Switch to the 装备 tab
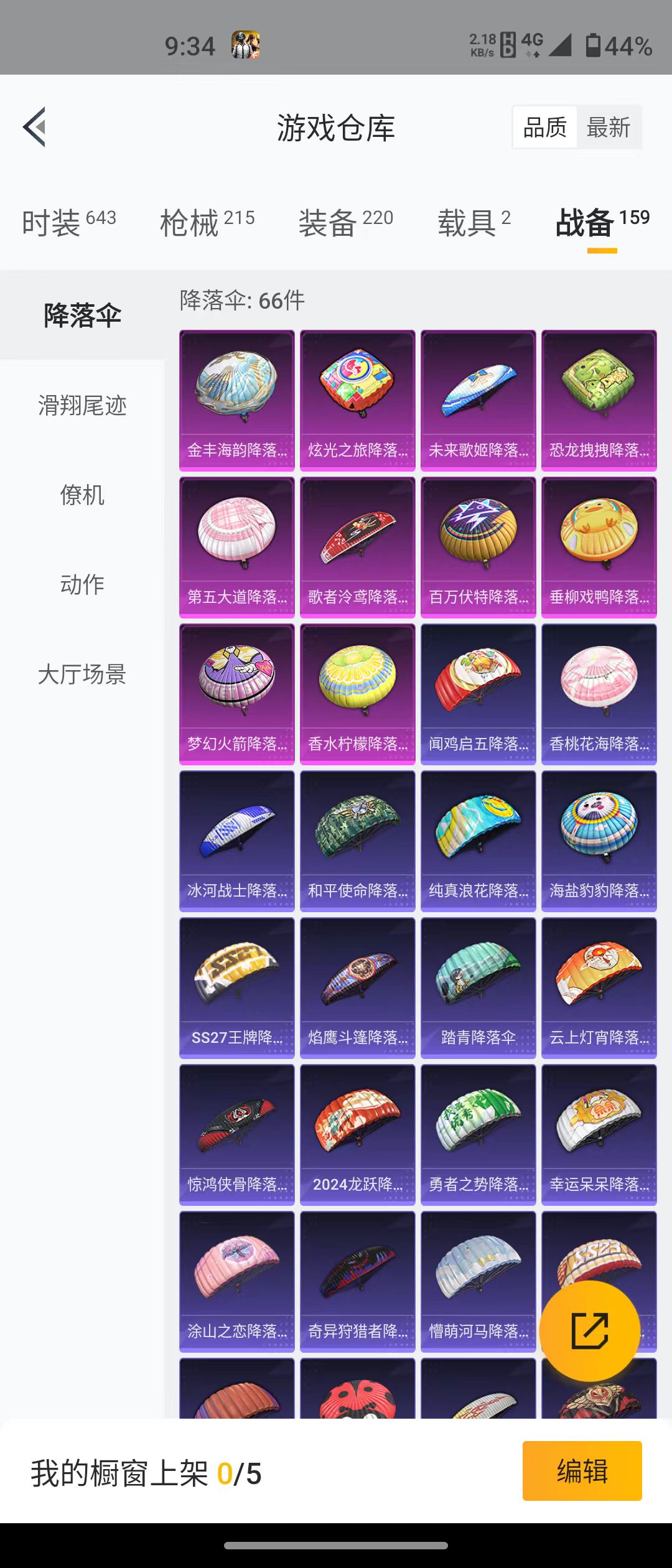 click(x=345, y=223)
